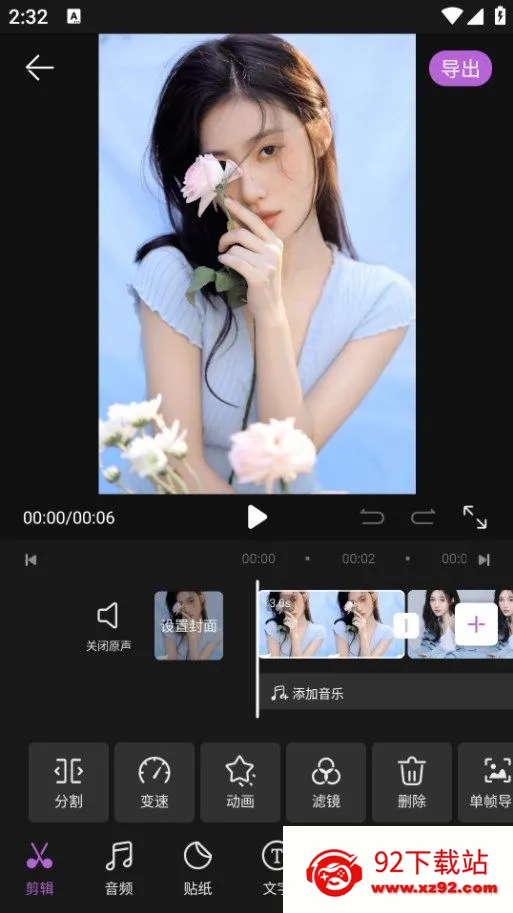This screenshot has height=913, width=513.
Task: Mute original sound with 关闭原声
Action: [108, 626]
